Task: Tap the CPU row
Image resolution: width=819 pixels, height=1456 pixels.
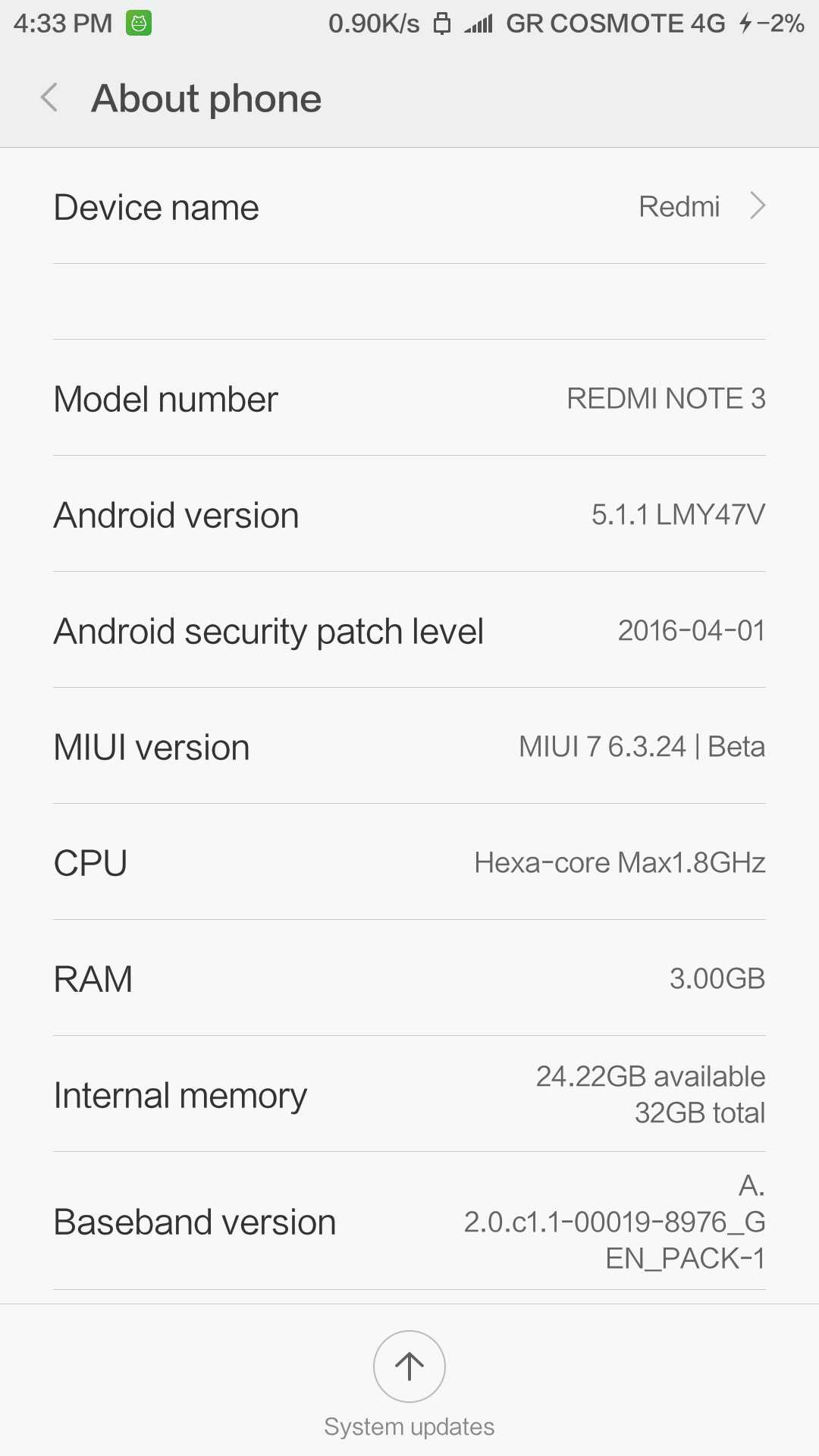Action: (409, 863)
